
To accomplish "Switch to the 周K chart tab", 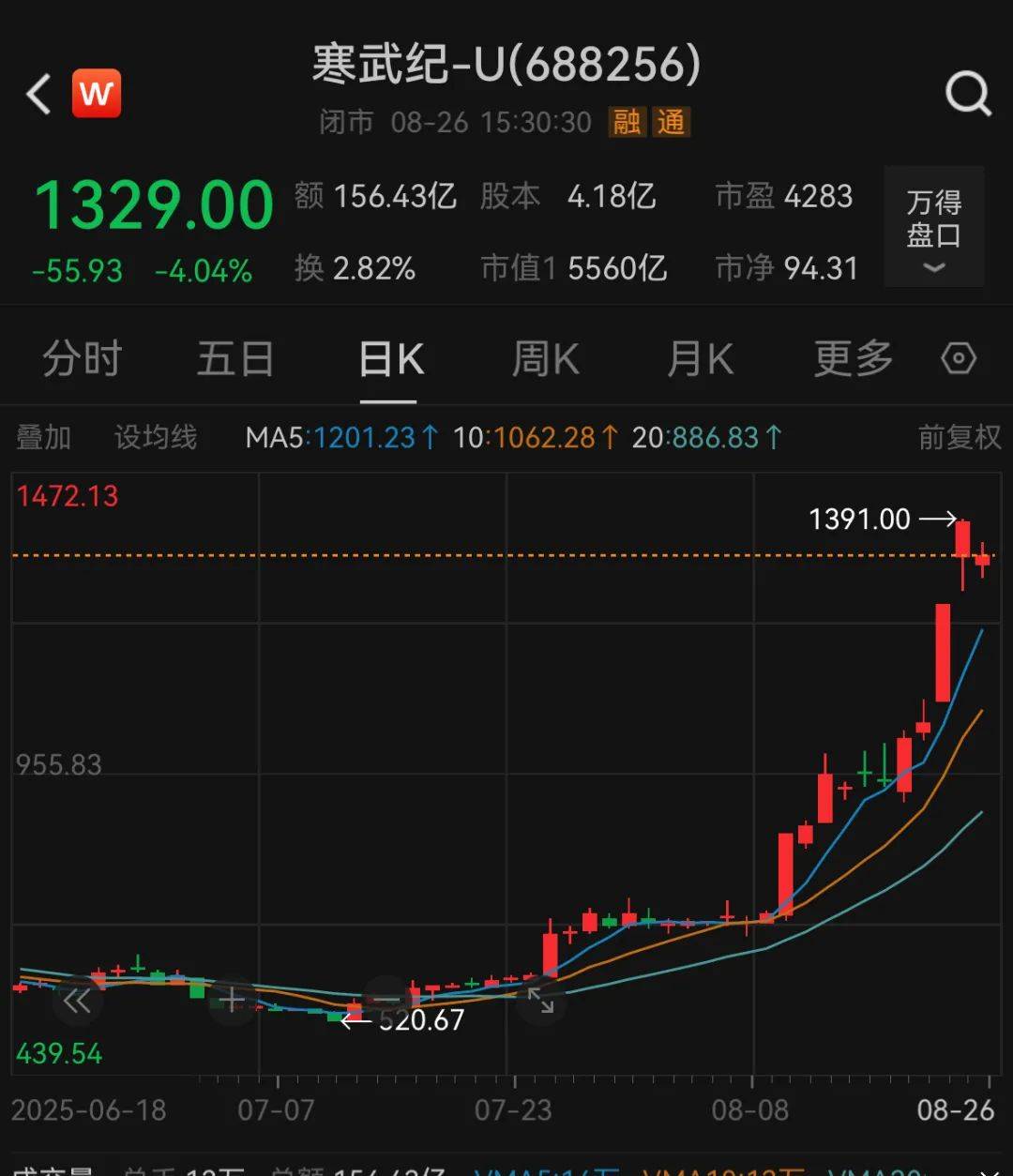I will tap(545, 359).
